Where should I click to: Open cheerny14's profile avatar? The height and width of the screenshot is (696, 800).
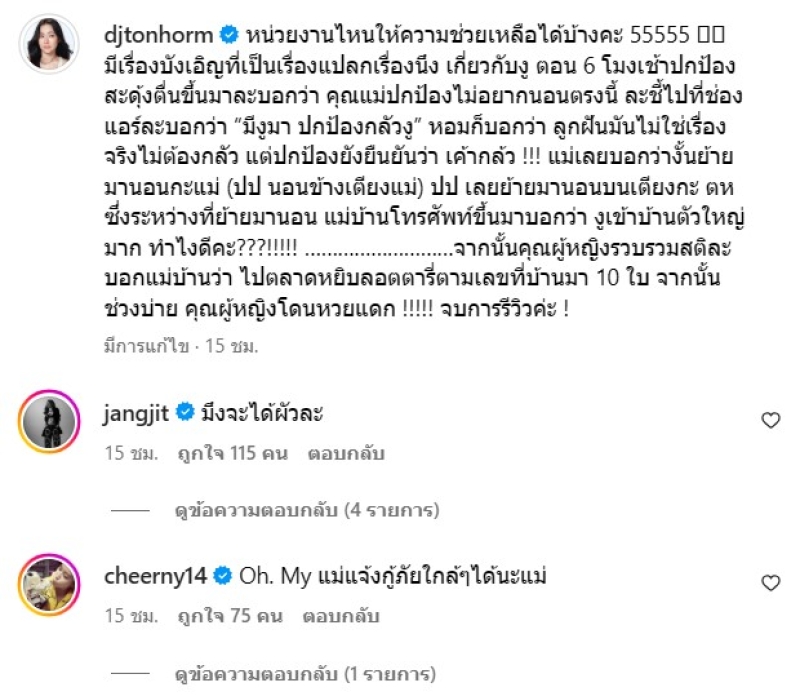[x=49, y=586]
